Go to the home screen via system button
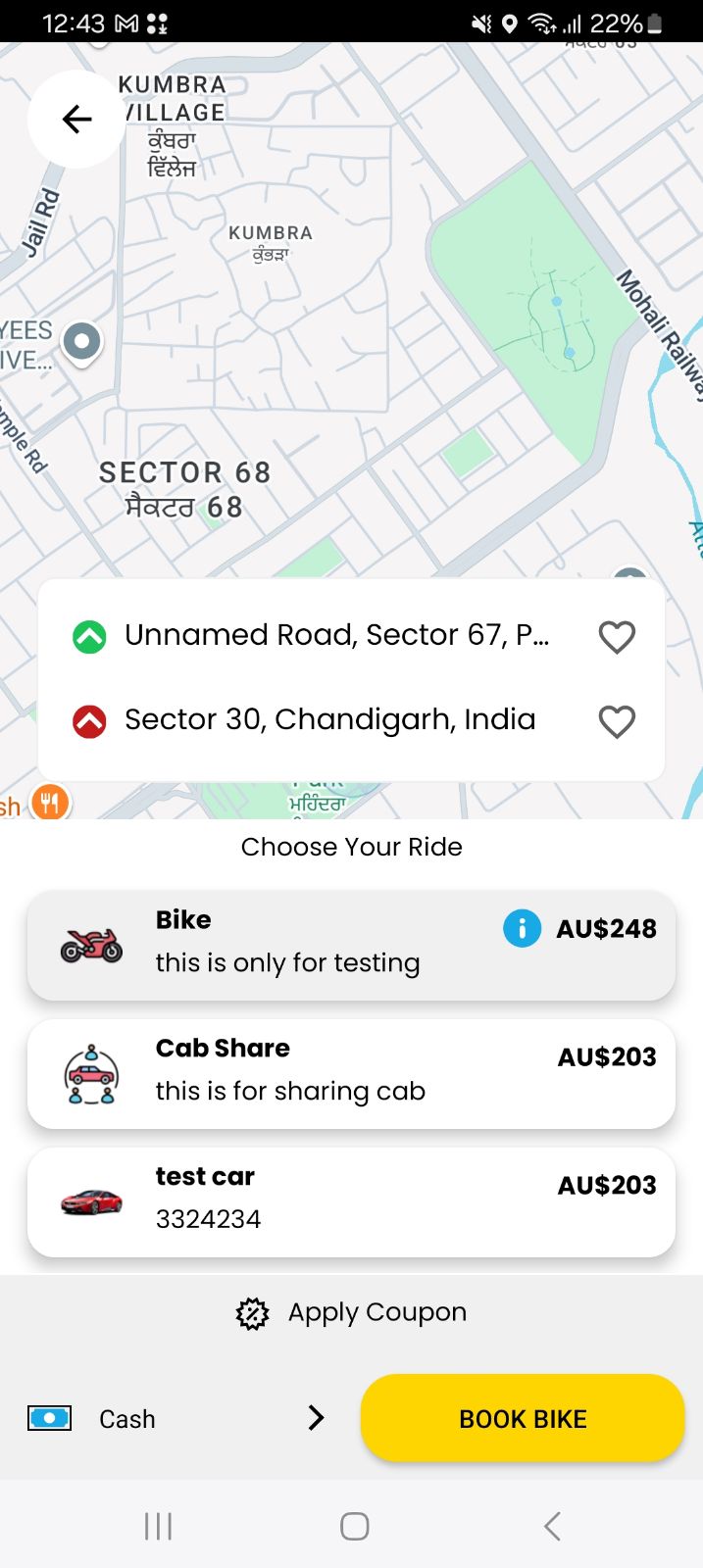 [354, 1526]
